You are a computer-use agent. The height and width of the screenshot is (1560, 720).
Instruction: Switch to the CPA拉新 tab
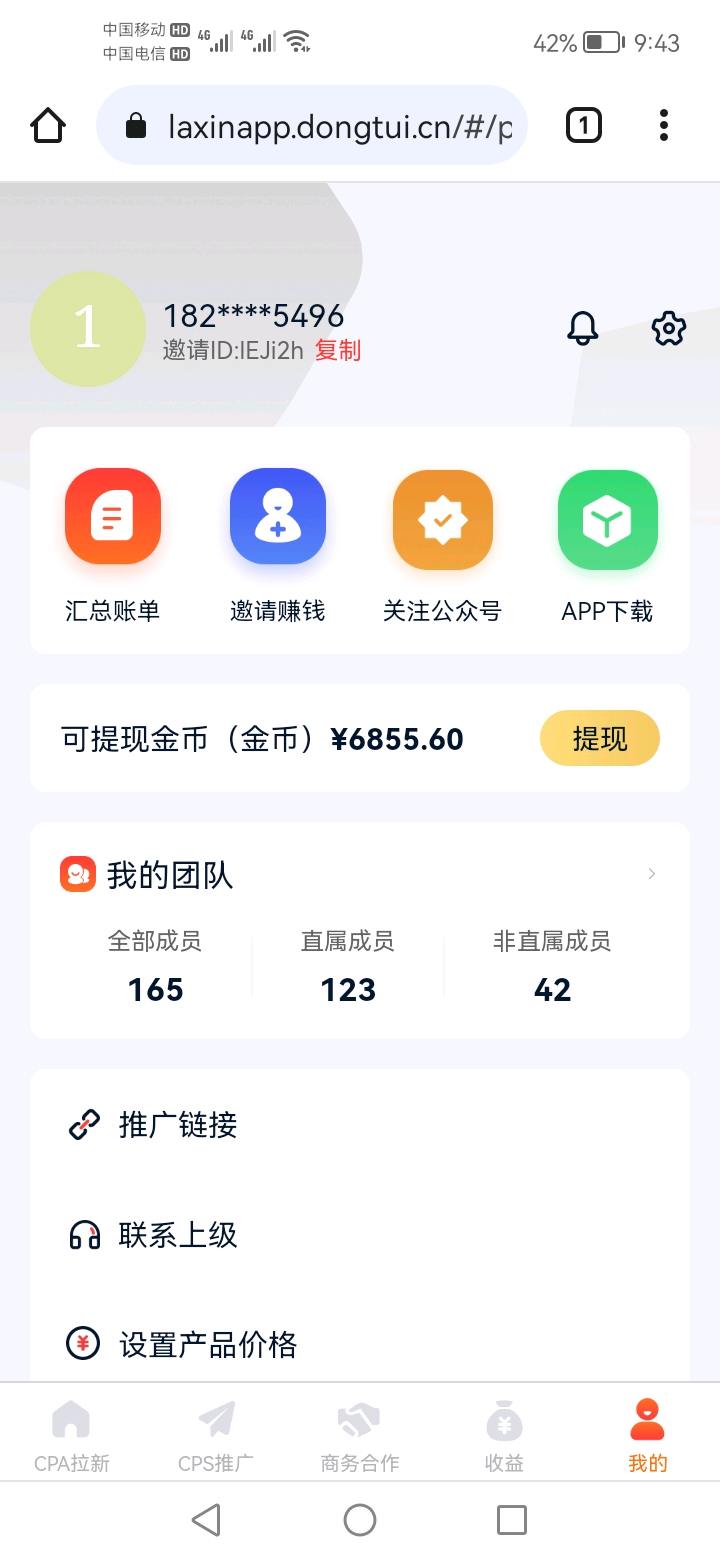(x=72, y=1436)
